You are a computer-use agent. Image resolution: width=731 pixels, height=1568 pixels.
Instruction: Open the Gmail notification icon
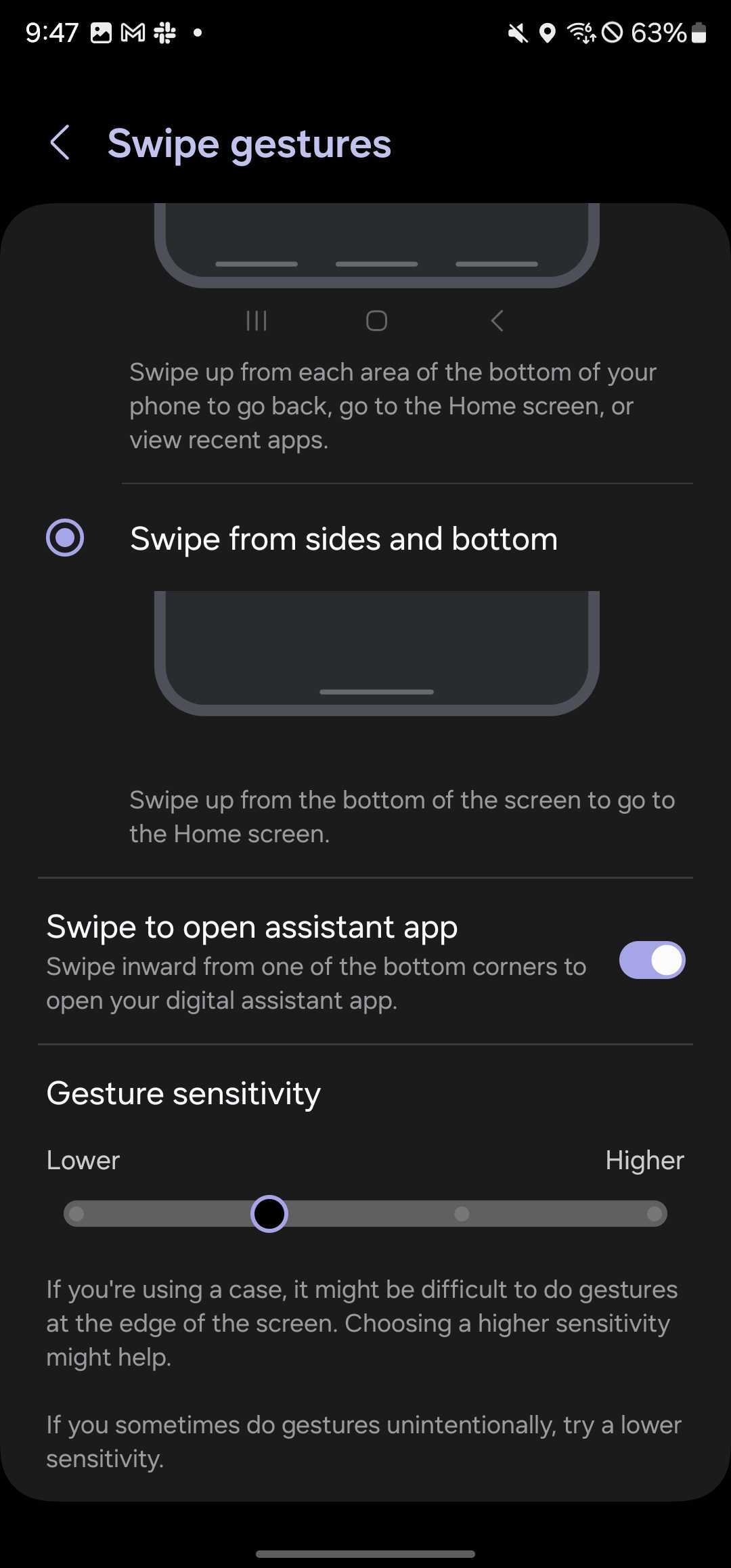[x=133, y=32]
